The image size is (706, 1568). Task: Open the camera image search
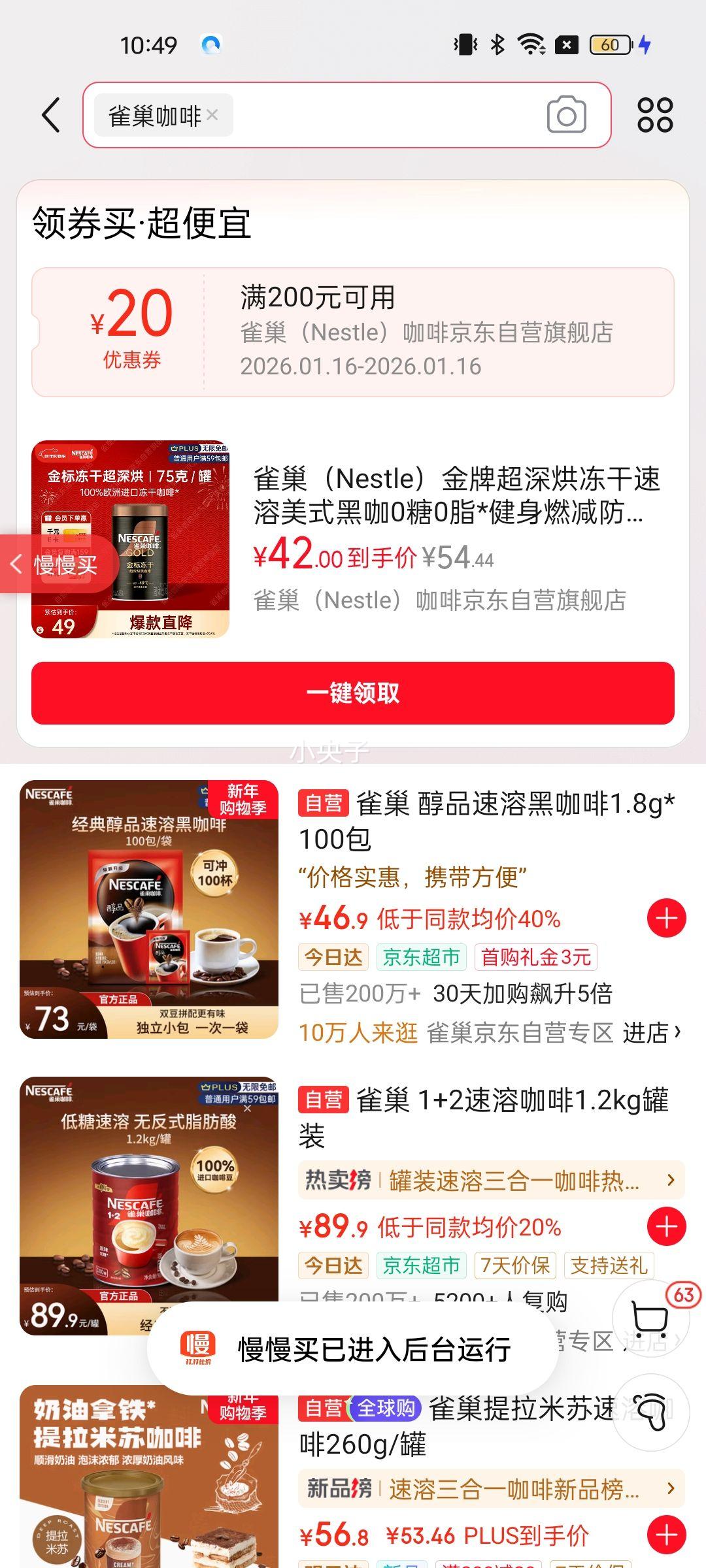[566, 115]
